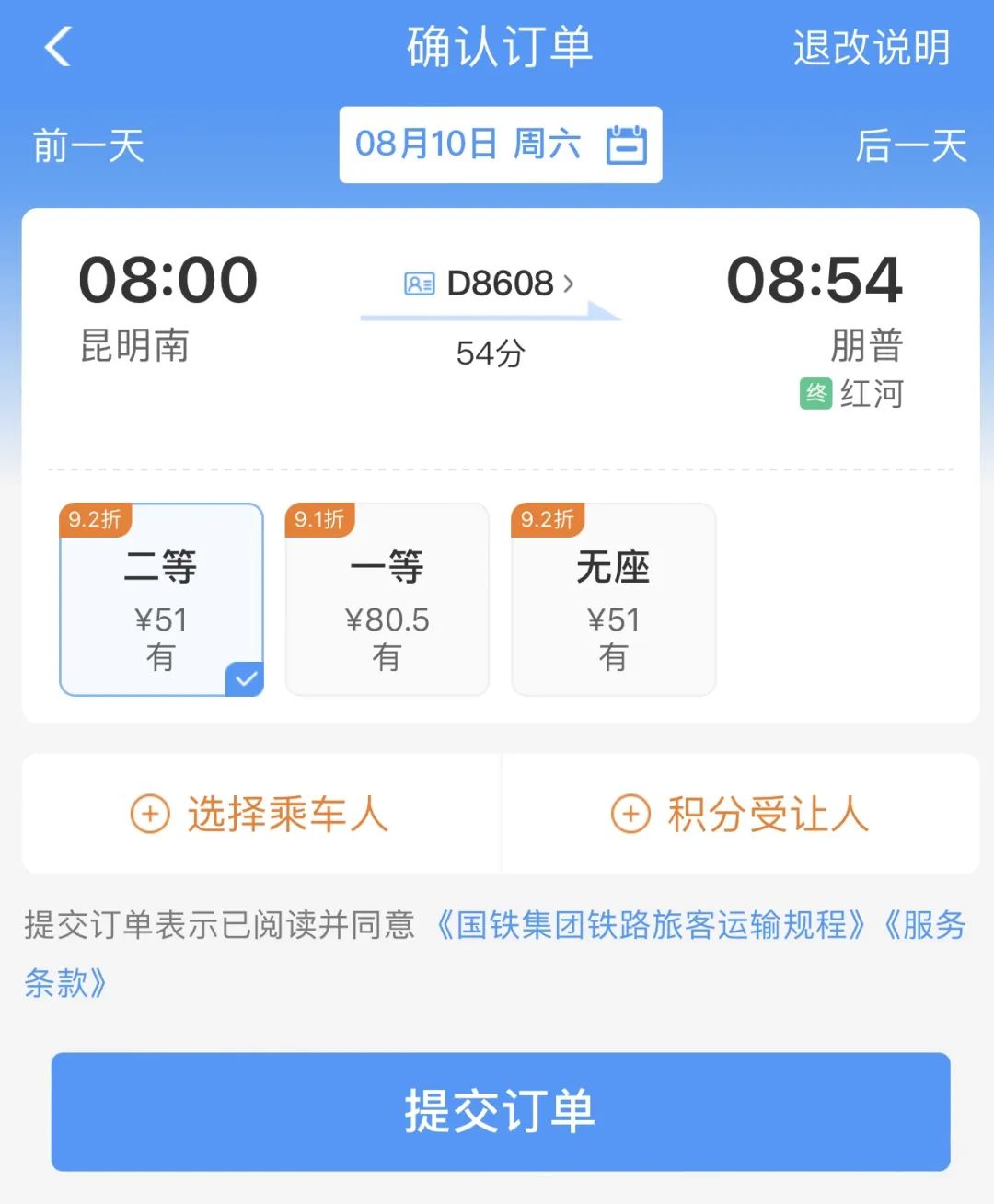The image size is (994, 1204).
Task: Open the calendar date picker icon
Action: (629, 144)
